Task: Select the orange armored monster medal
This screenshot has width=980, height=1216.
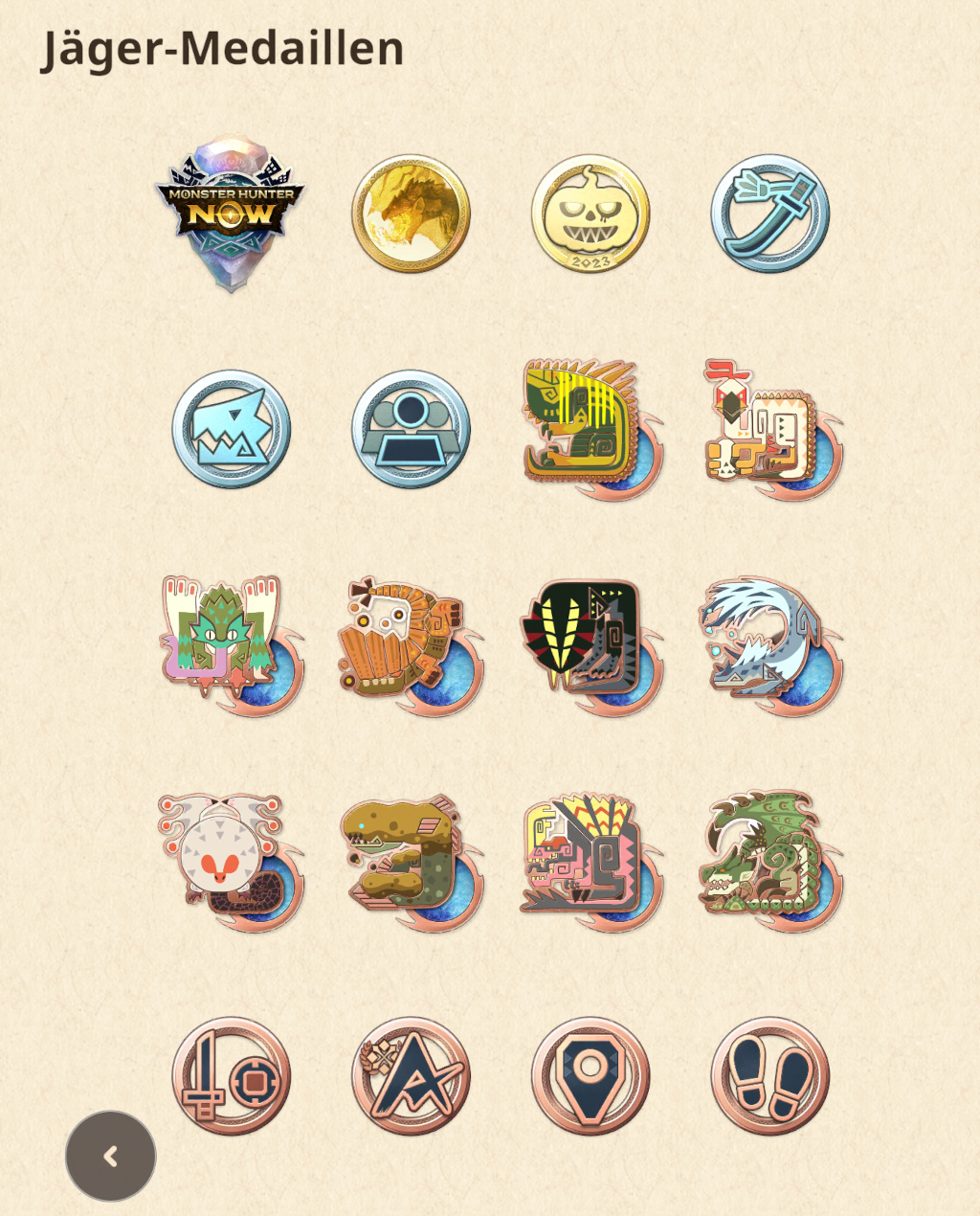Action: coord(412,645)
